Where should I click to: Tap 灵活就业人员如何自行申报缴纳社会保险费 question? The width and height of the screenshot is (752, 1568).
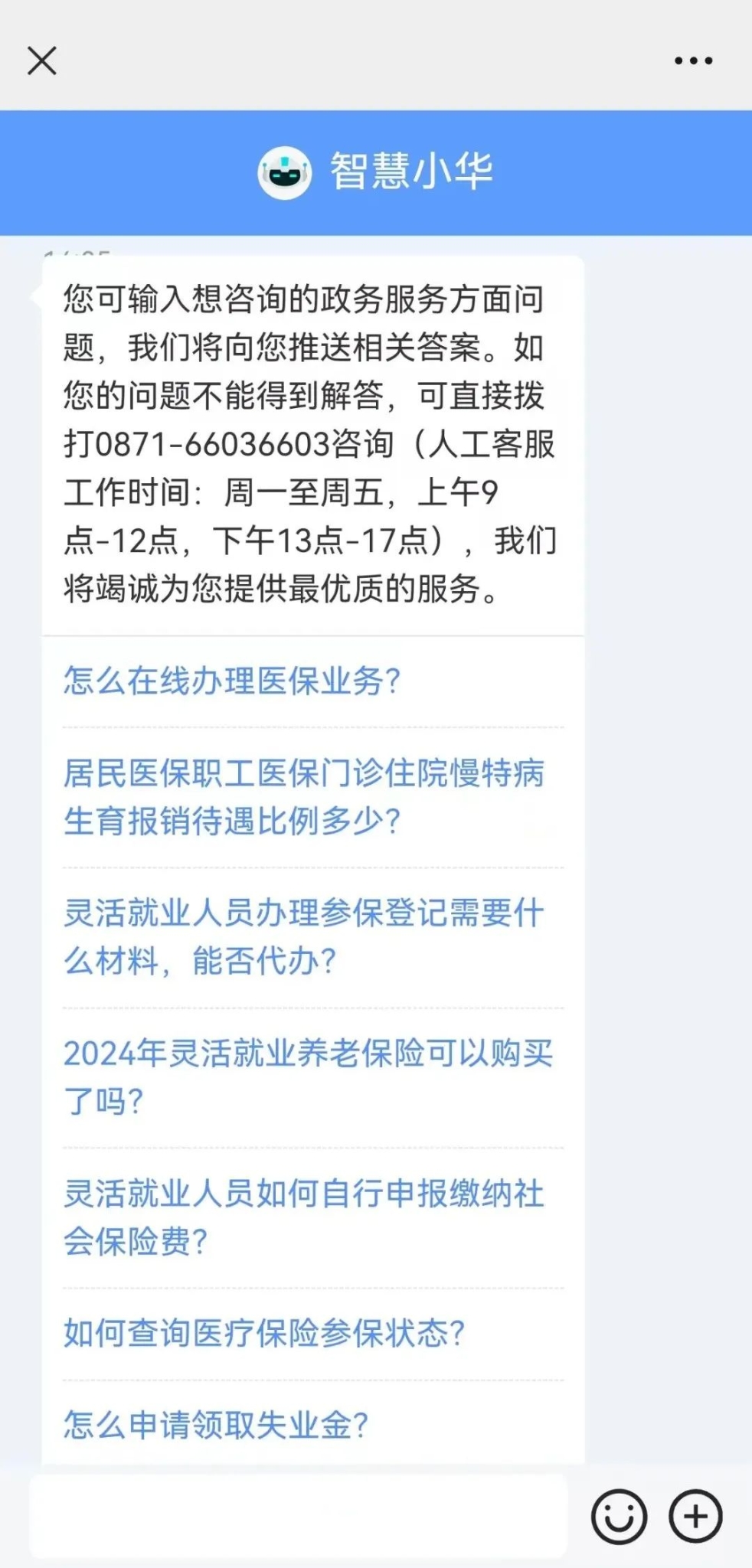pos(304,1217)
